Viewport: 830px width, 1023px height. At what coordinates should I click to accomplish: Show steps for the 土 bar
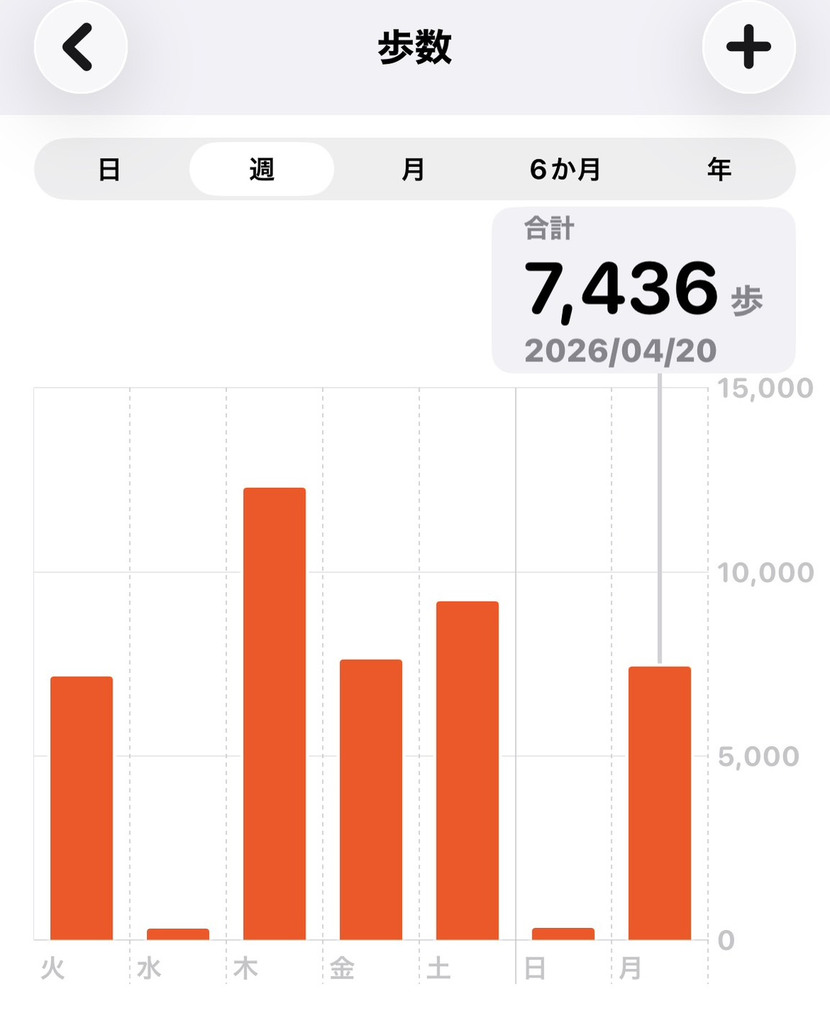click(467, 770)
